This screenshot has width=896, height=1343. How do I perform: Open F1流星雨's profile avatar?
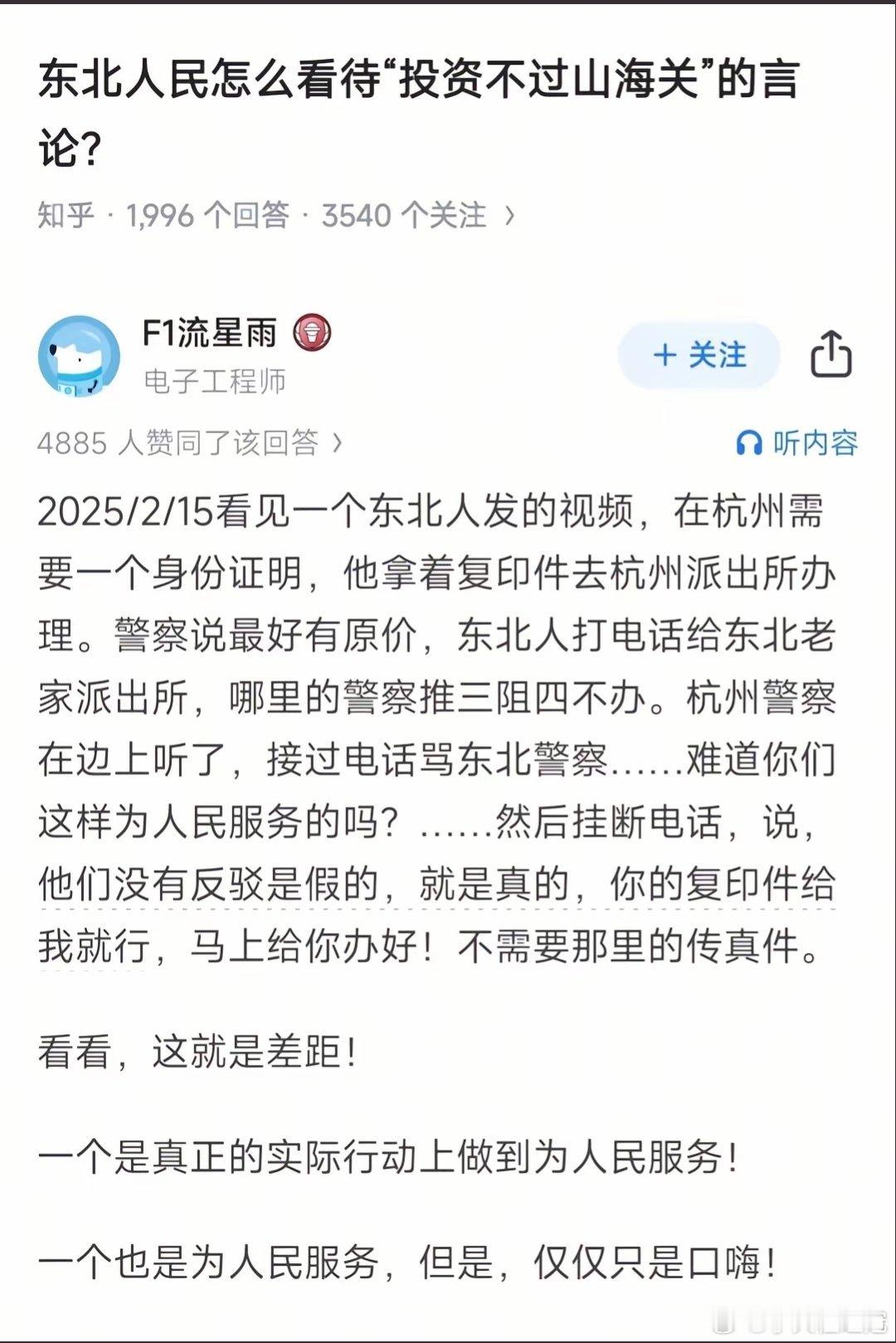tap(79, 356)
